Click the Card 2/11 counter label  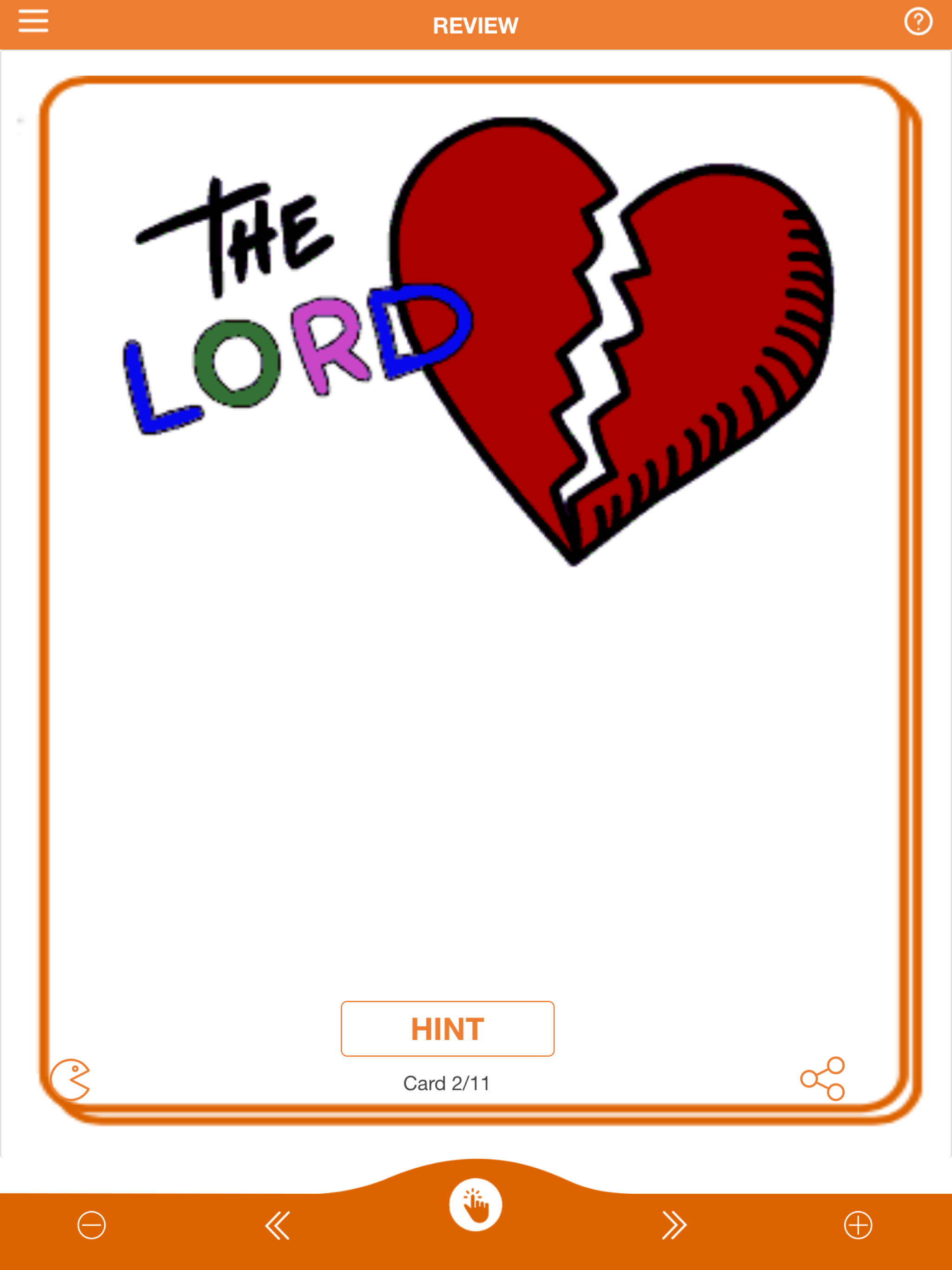[x=447, y=1082]
